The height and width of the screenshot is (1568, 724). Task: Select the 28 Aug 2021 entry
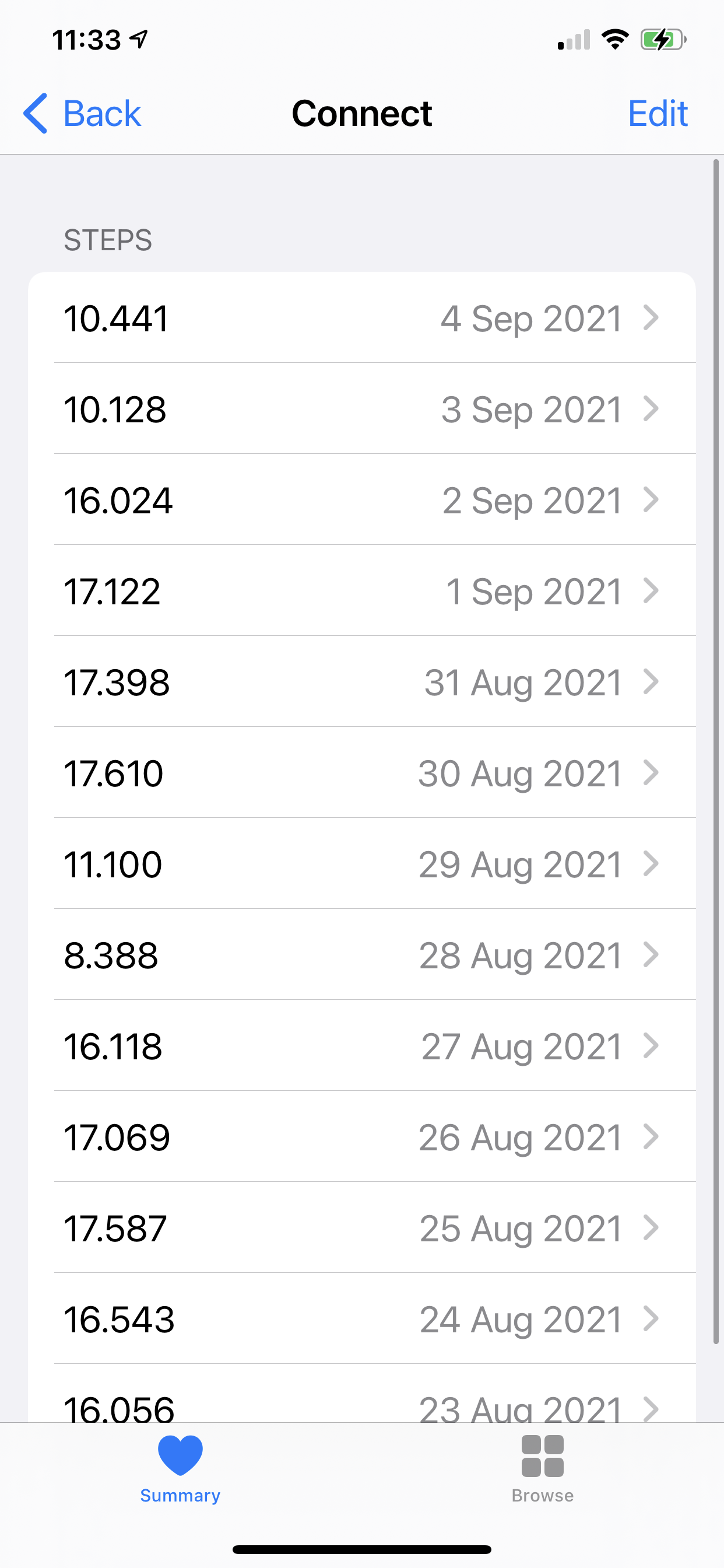[x=361, y=954]
